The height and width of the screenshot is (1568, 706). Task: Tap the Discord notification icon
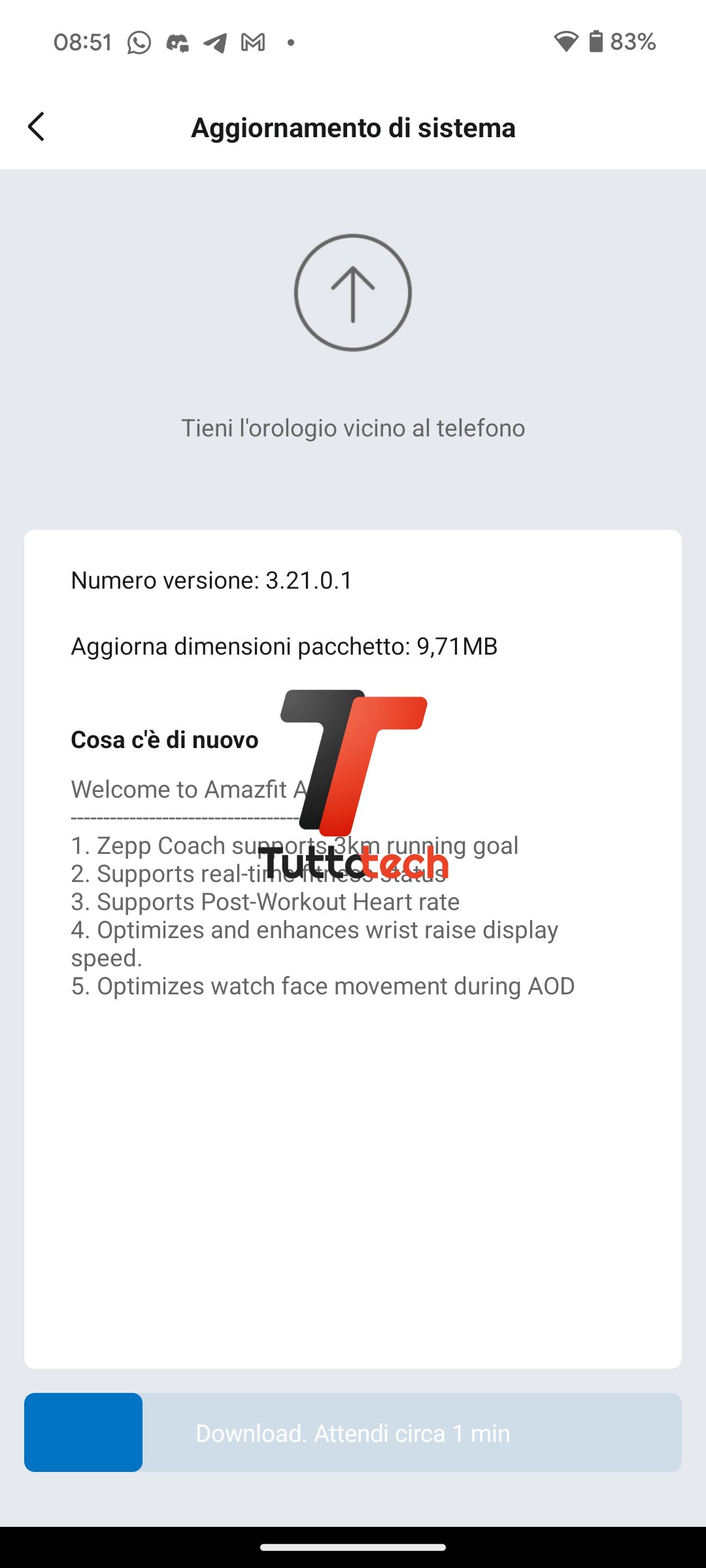176,42
